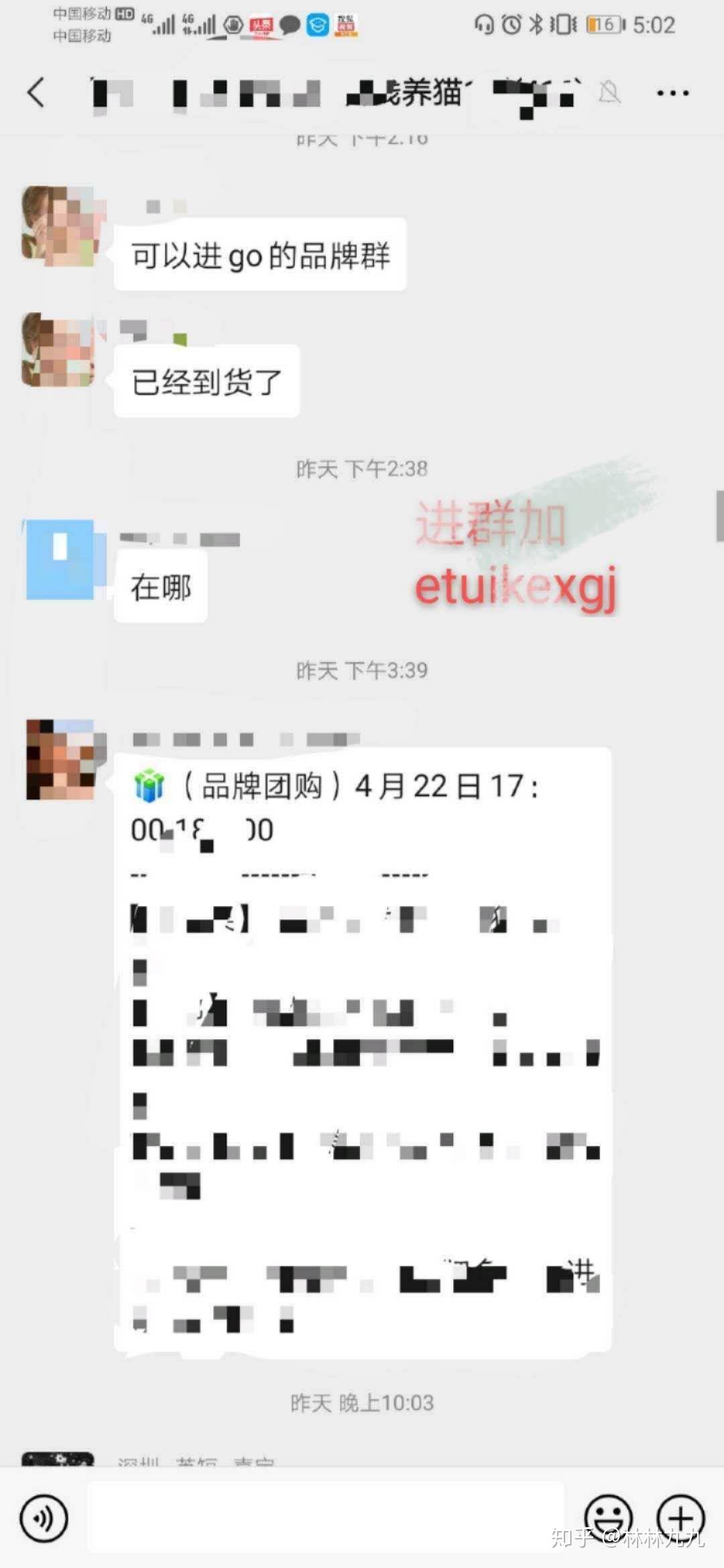Open the blue avatar beside '在哪'
This screenshot has width=724, height=1568.
tap(60, 559)
